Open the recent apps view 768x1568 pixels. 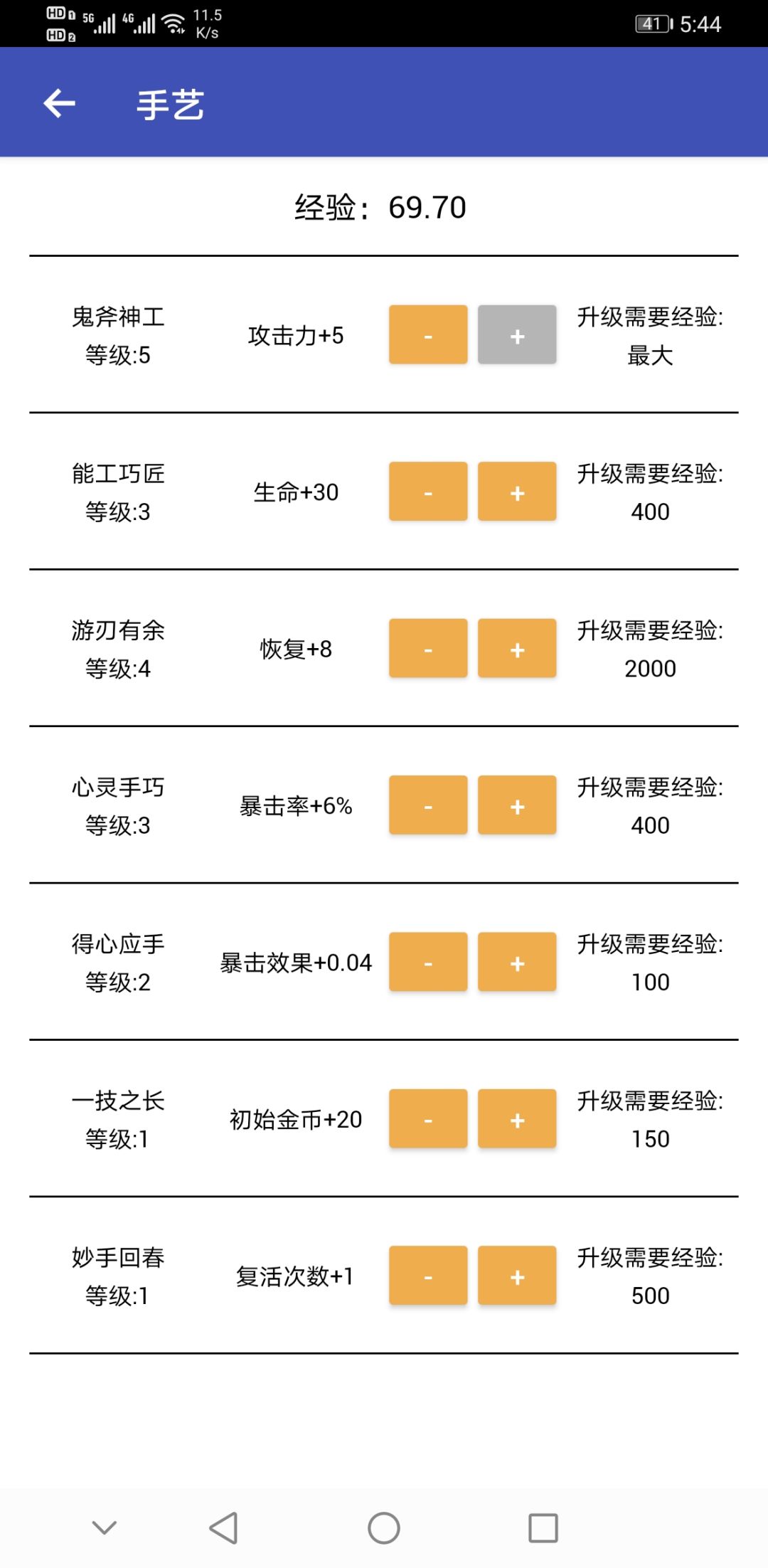point(543,1527)
